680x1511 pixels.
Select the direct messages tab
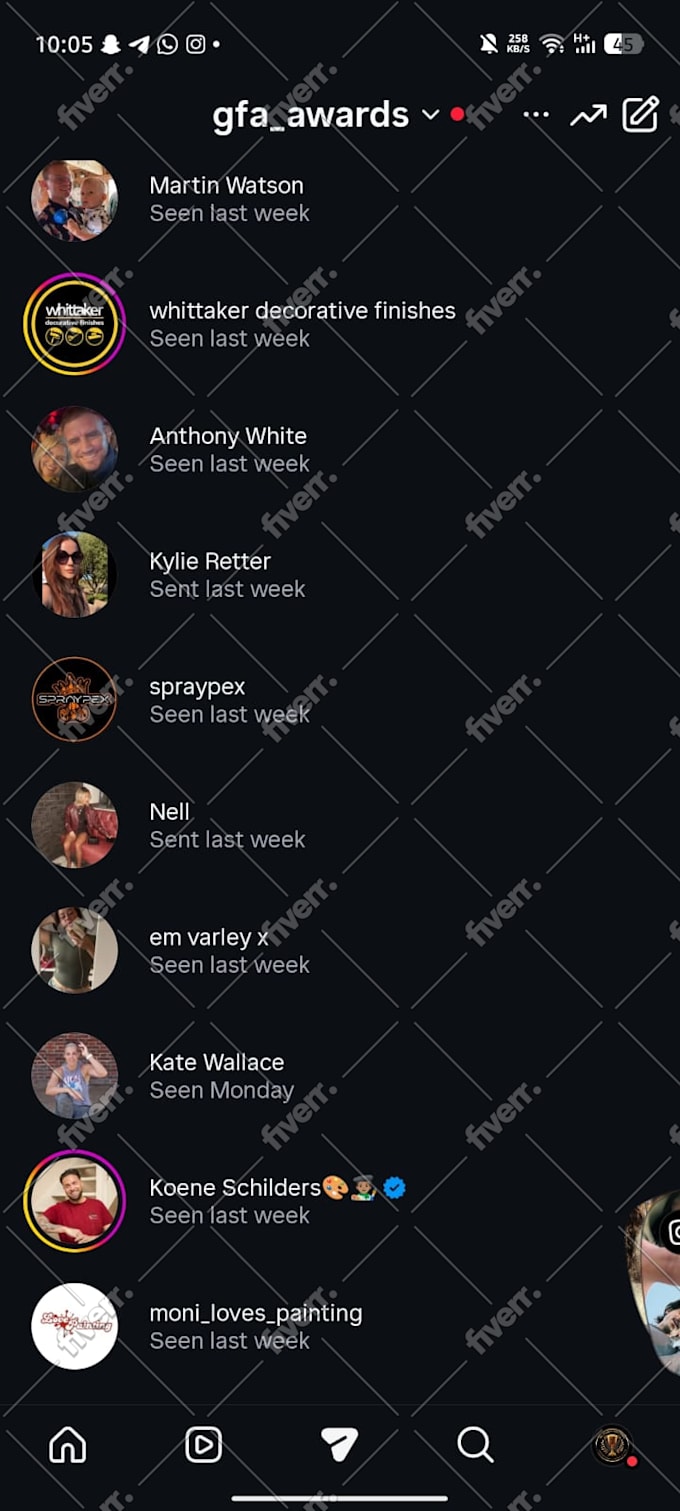tap(340, 1444)
